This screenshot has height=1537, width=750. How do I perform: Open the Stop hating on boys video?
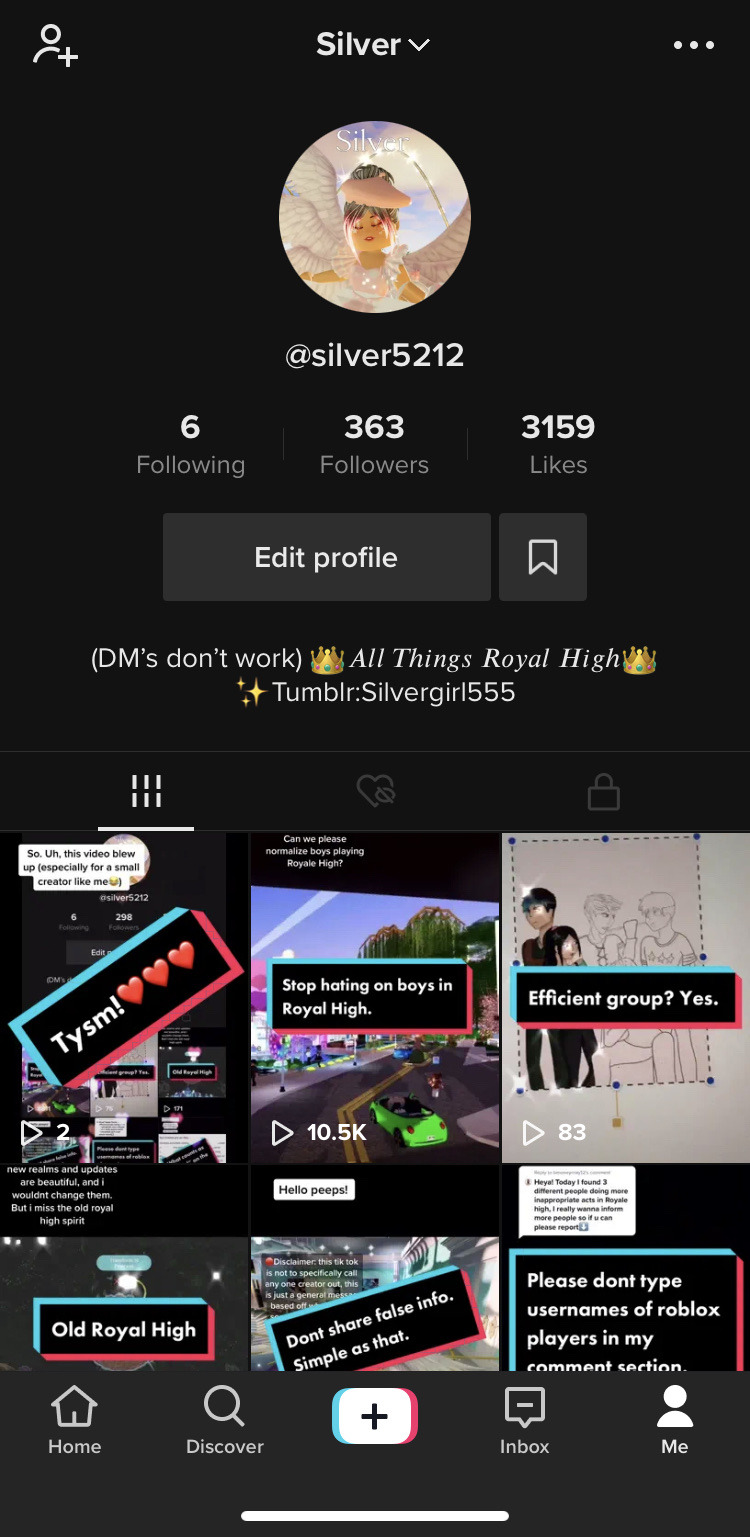pyautogui.click(x=374, y=997)
